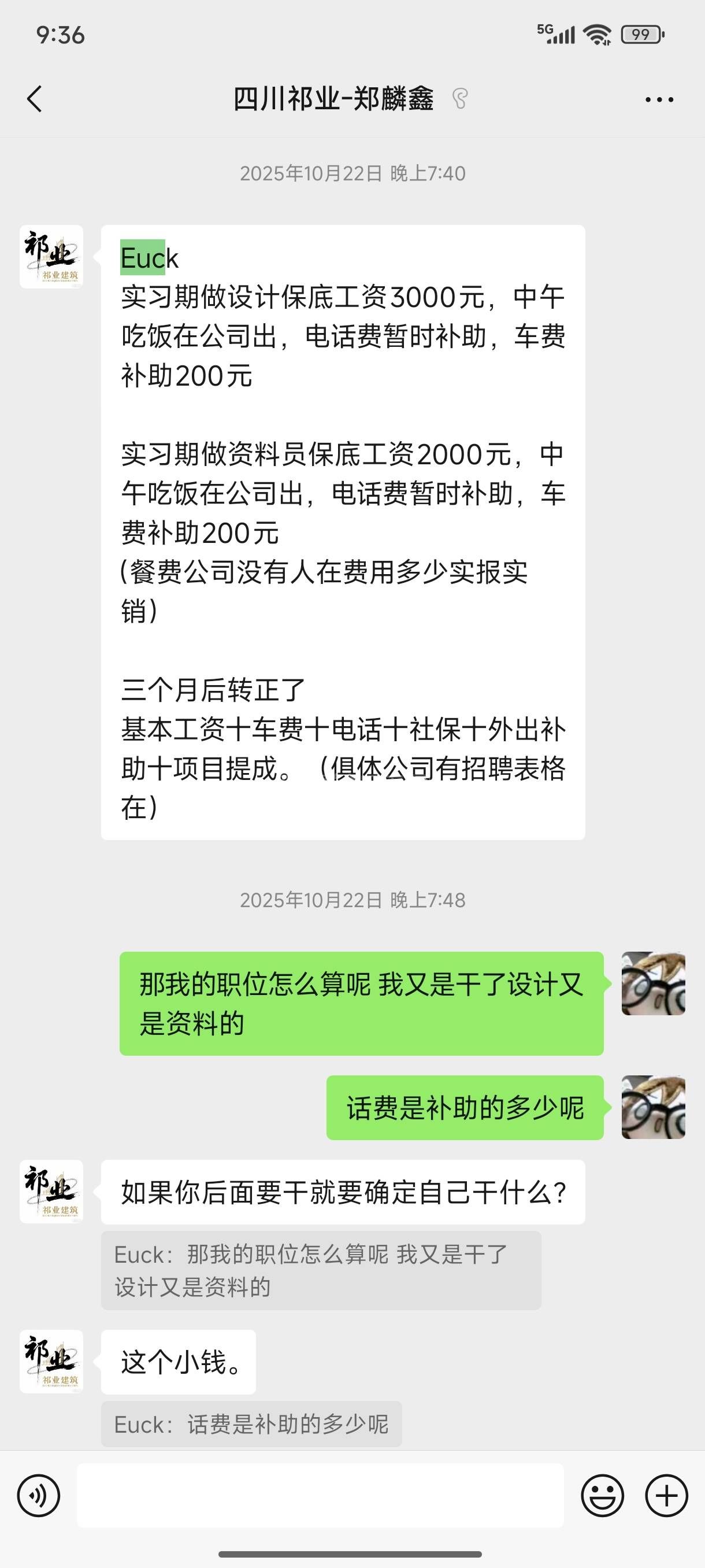Switch to voice message input
Image resolution: width=705 pixels, height=1568 pixels.
[39, 1496]
